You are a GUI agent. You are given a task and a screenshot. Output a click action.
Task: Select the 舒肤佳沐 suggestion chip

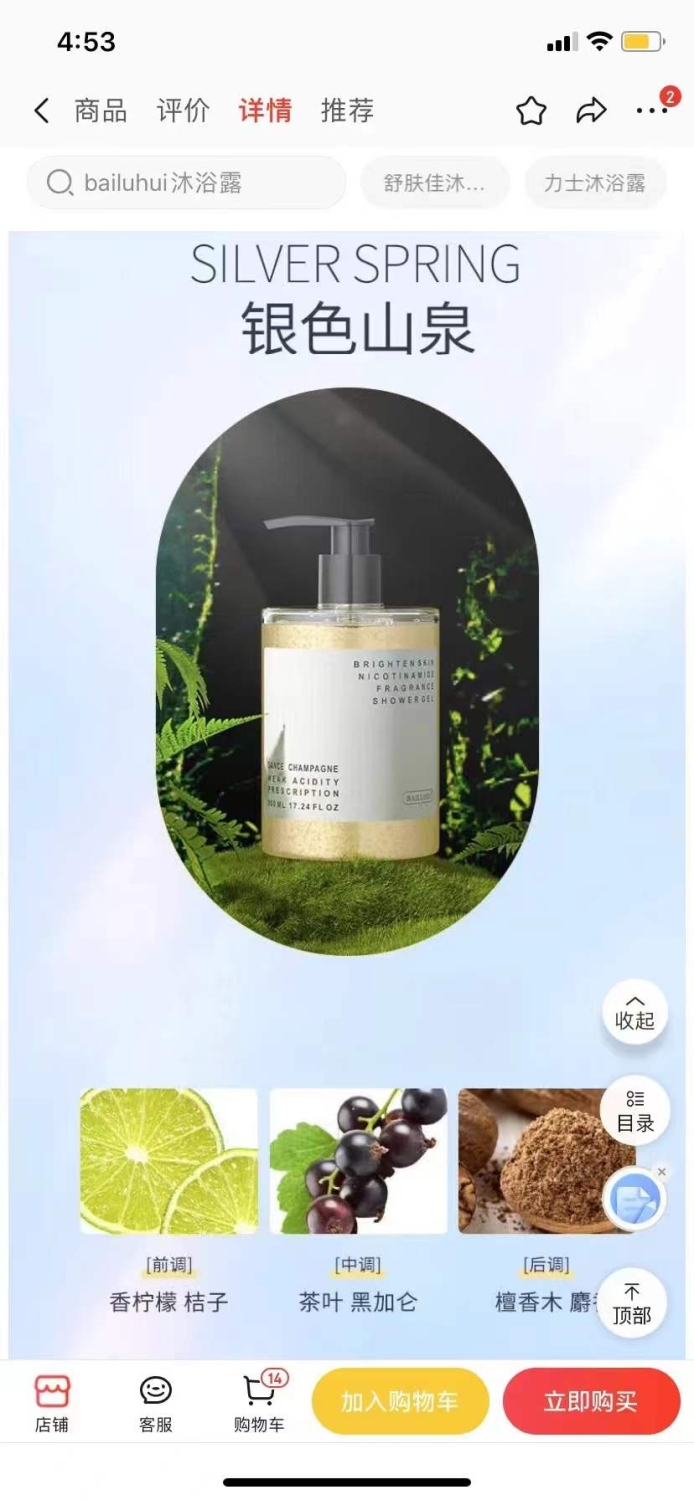coord(434,183)
